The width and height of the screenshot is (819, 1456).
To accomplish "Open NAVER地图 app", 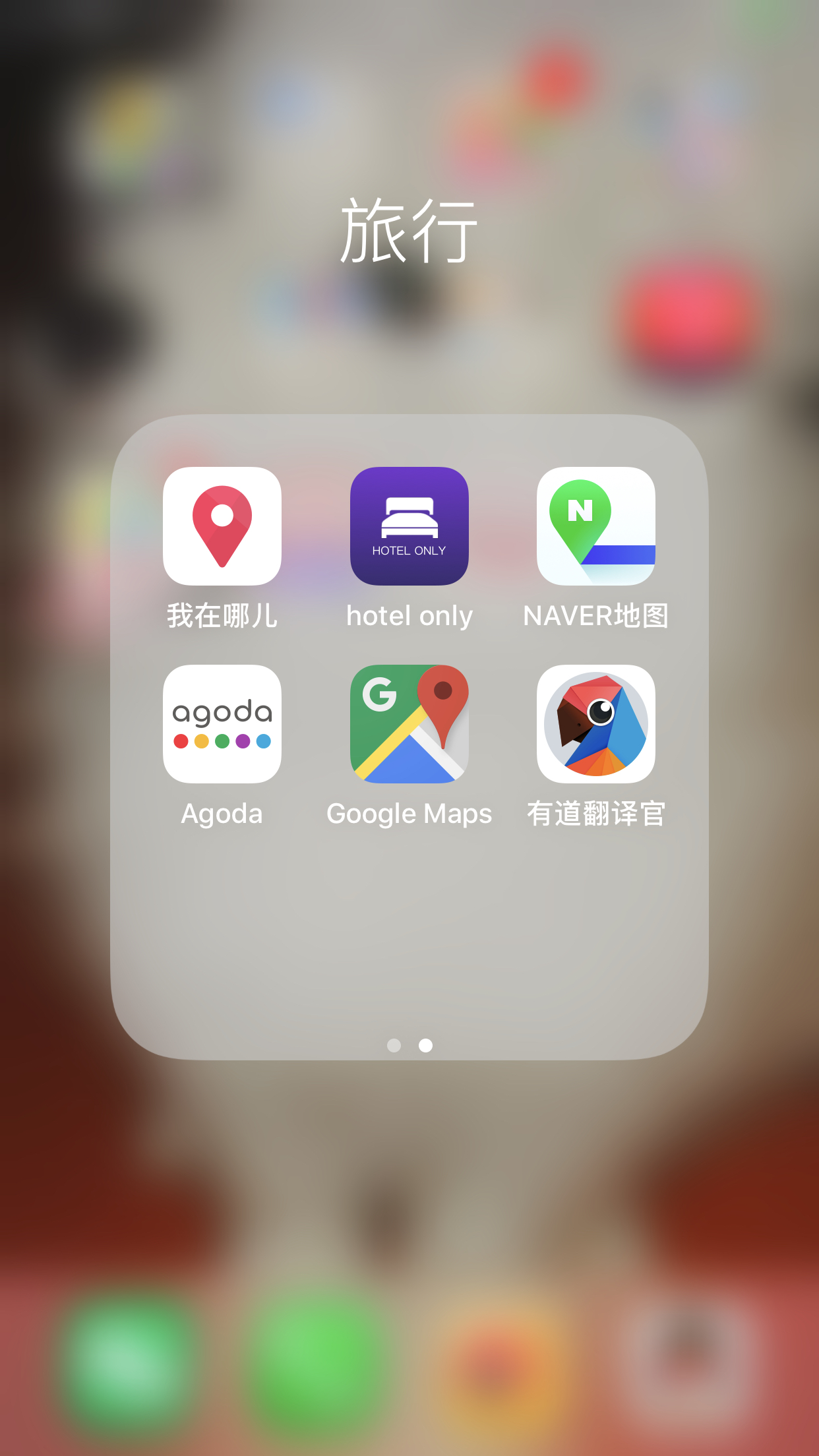I will 595,526.
